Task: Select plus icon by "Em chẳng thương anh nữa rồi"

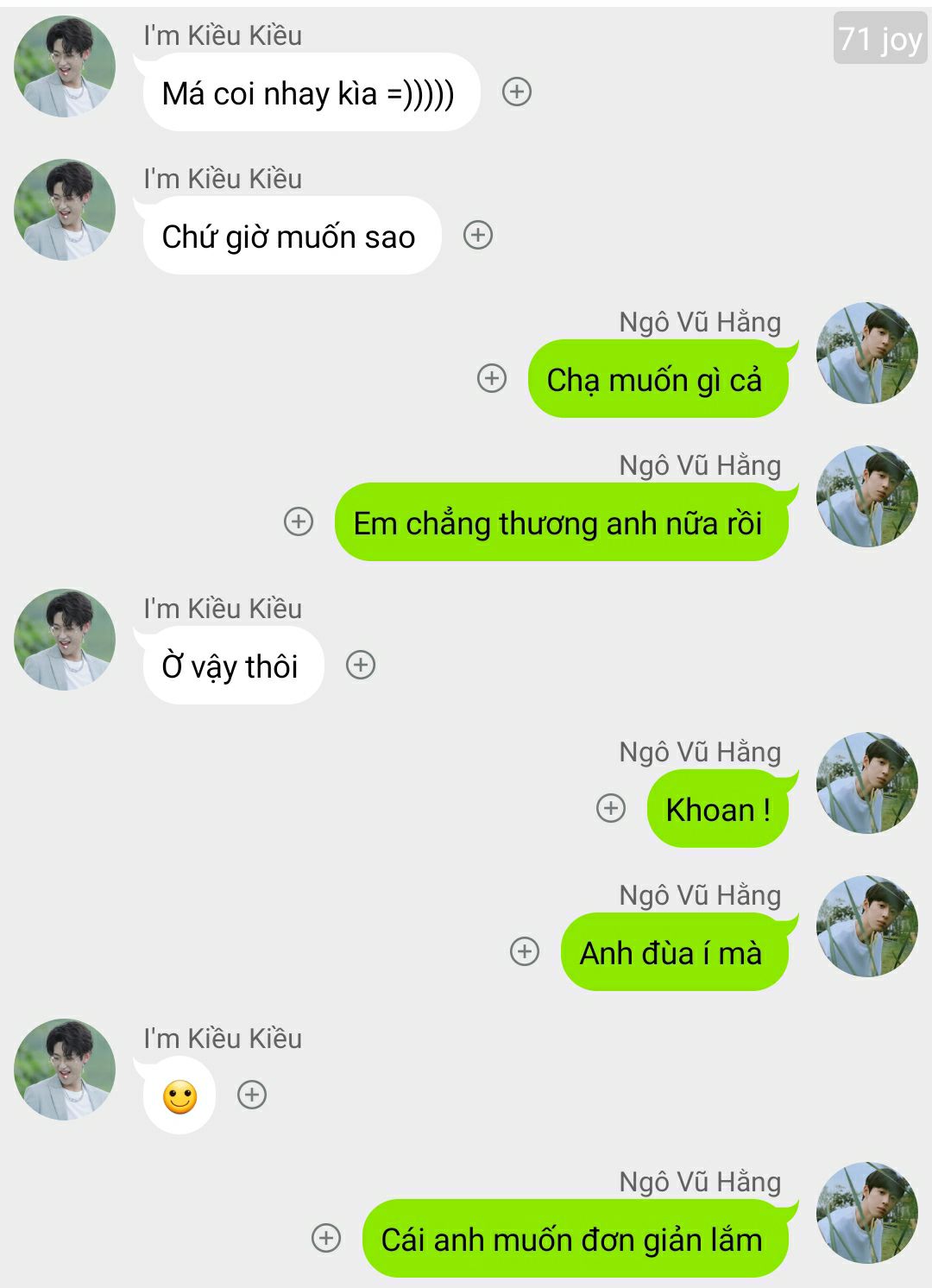Action: pos(299,521)
